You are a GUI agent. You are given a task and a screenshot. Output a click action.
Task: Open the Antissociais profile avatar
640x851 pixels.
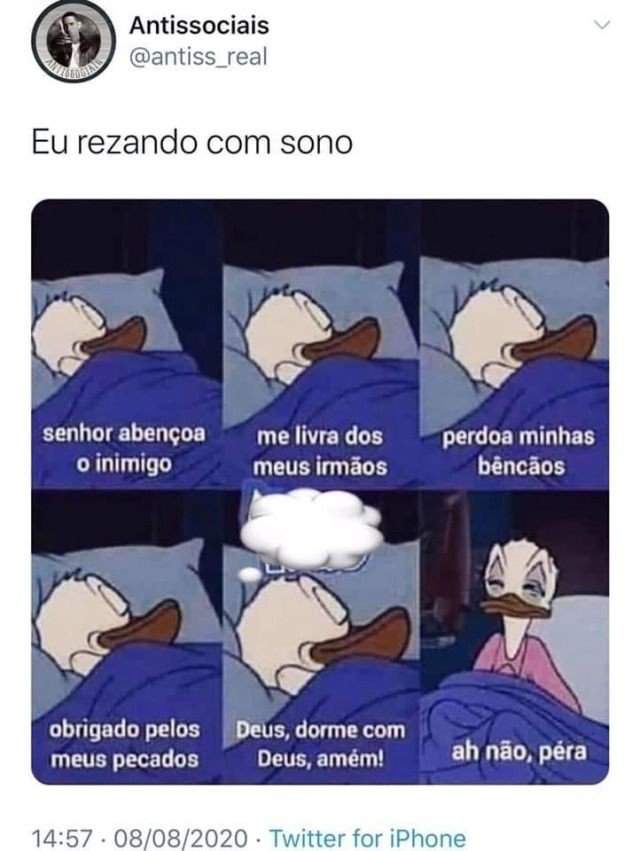pos(73,45)
